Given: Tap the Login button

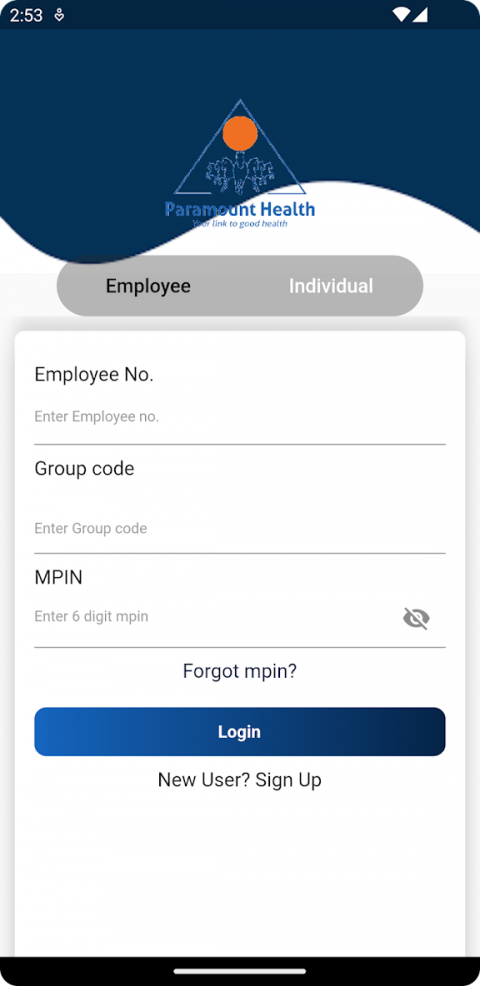Looking at the screenshot, I should [x=240, y=731].
